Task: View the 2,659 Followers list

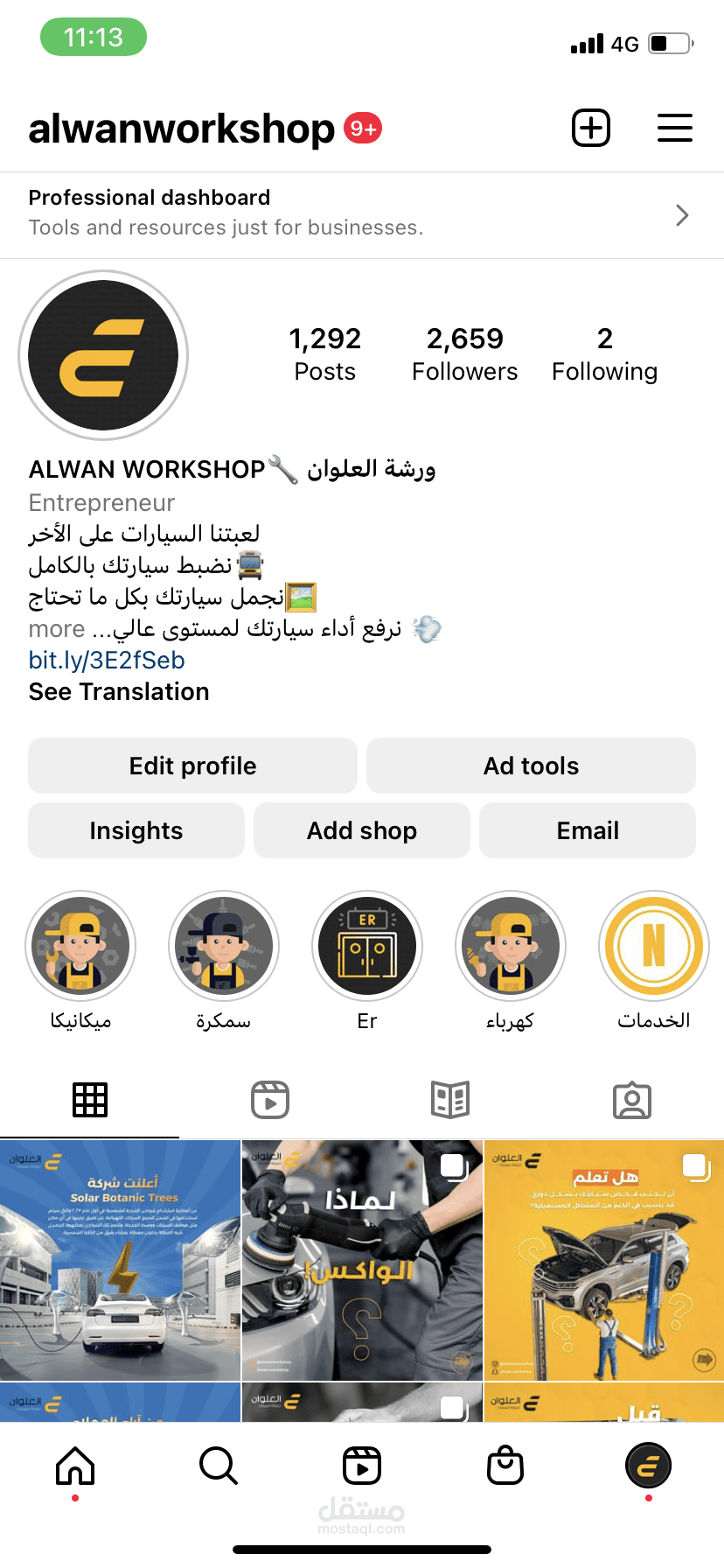Action: coord(464,353)
